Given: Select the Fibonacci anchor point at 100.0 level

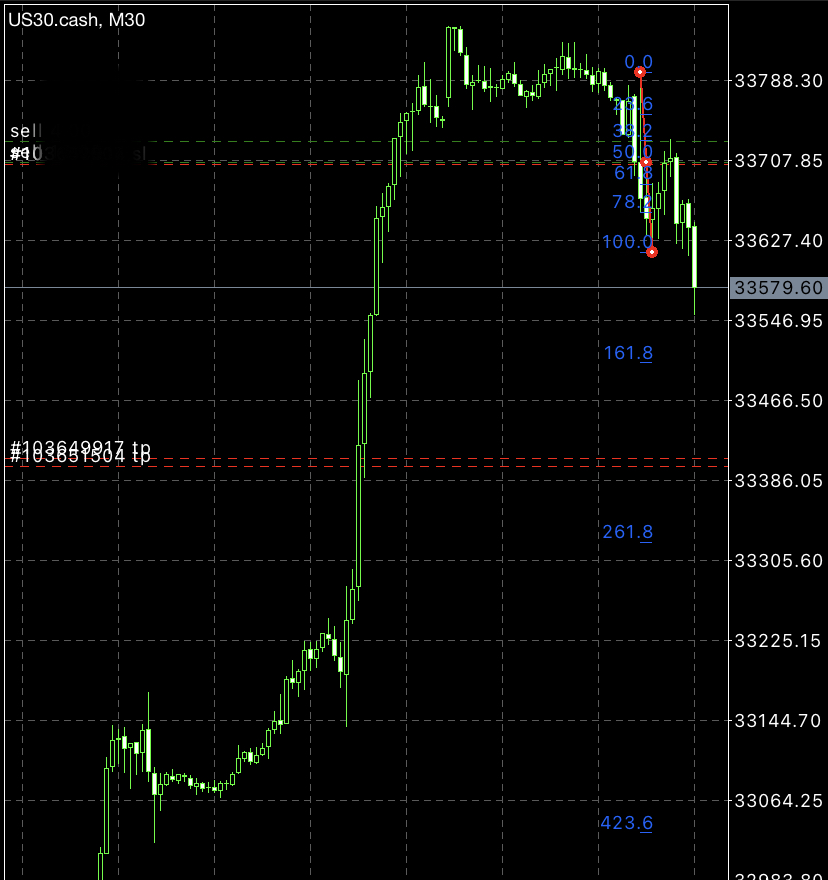Looking at the screenshot, I should coord(652,252).
